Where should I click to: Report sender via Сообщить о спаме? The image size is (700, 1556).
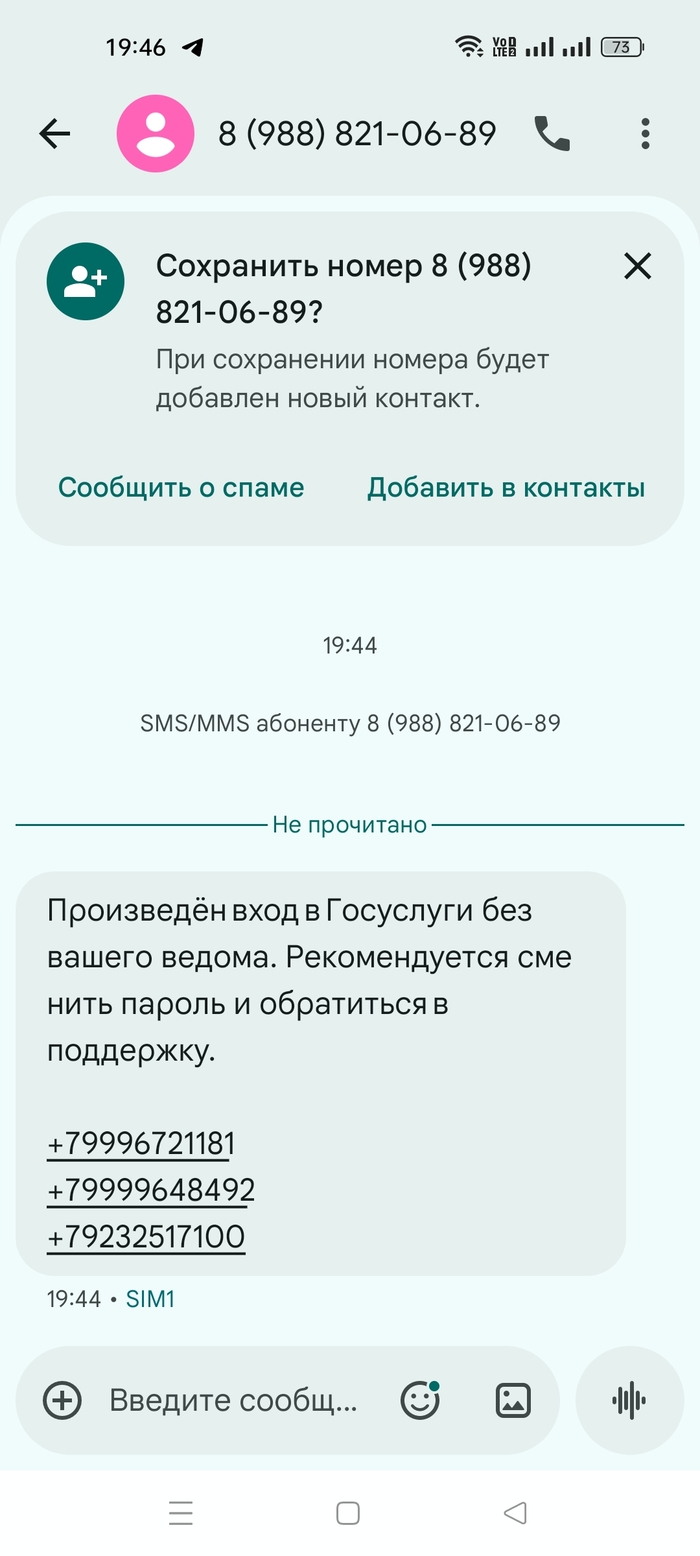pos(181,487)
